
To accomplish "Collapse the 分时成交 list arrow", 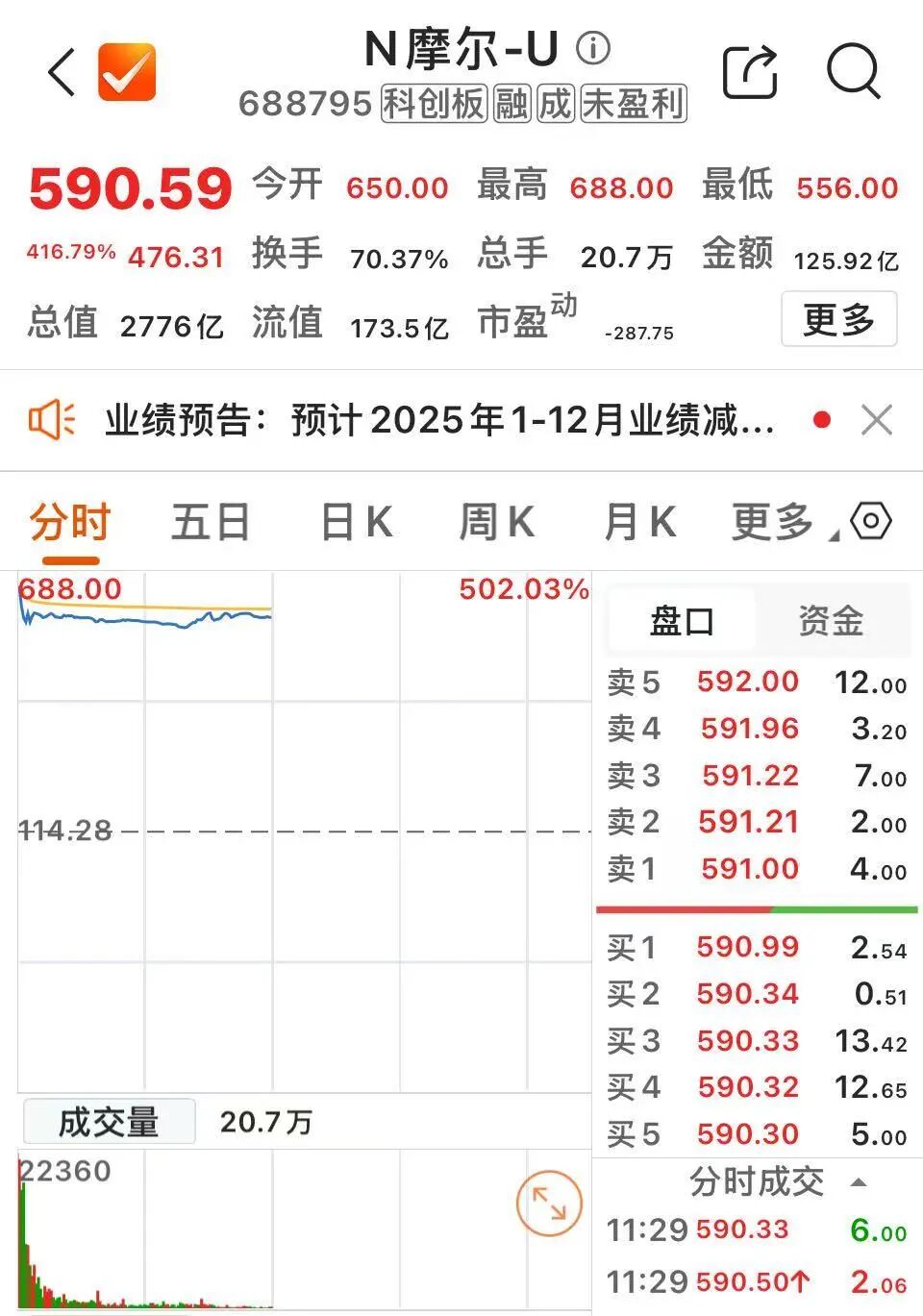I will tap(859, 1182).
